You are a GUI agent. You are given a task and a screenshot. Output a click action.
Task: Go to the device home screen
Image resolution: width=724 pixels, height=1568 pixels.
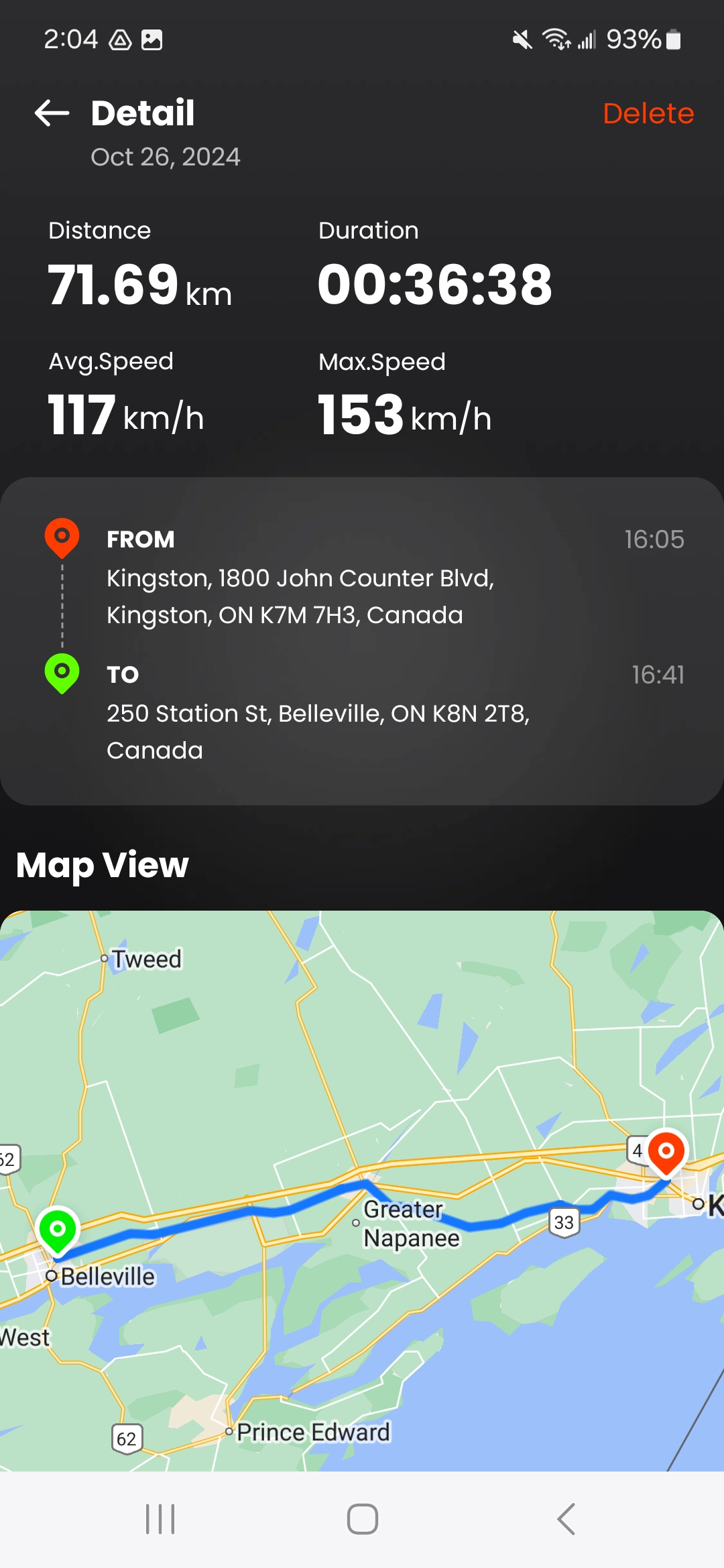point(362,1519)
